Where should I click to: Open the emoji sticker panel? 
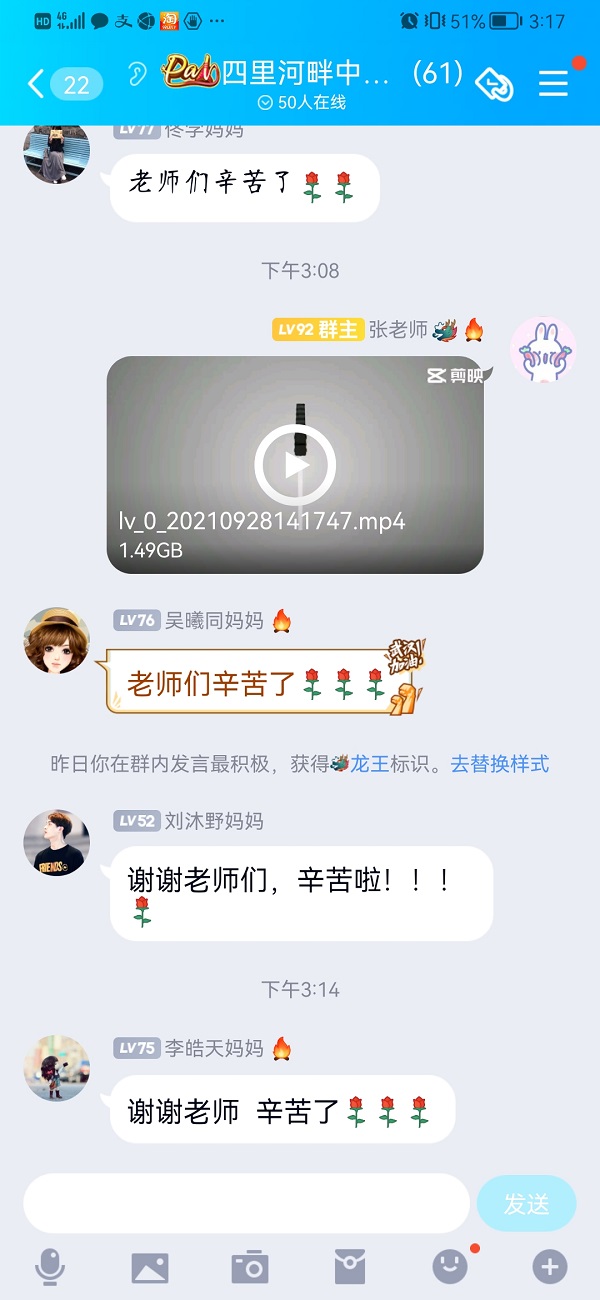click(x=450, y=1267)
